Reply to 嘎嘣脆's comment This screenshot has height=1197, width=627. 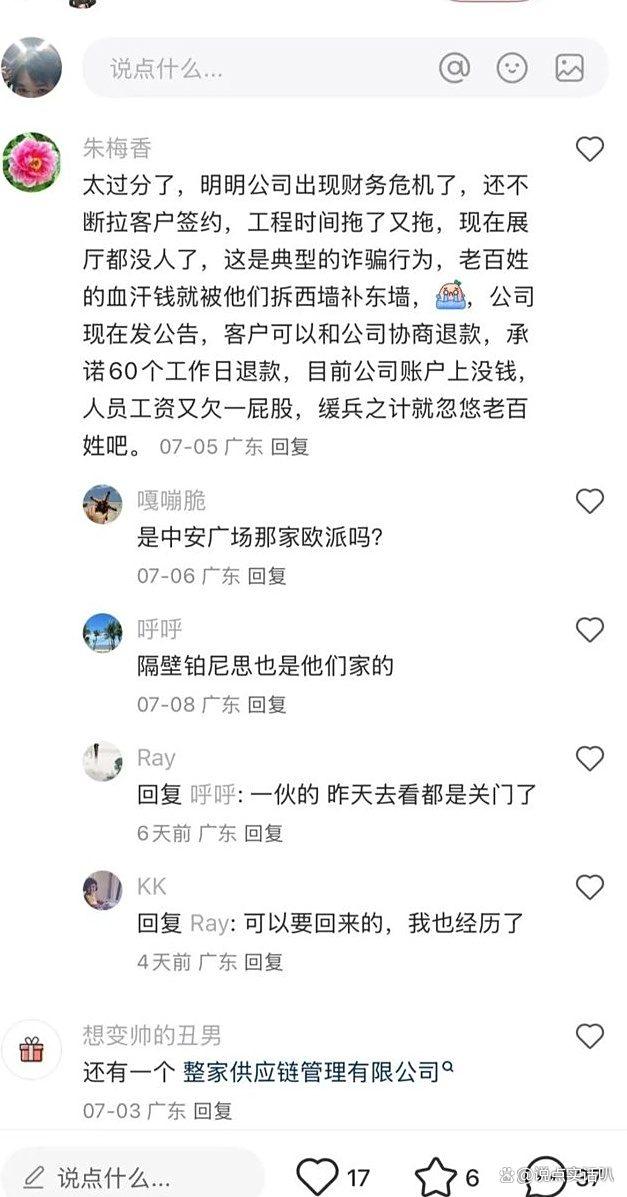267,576
